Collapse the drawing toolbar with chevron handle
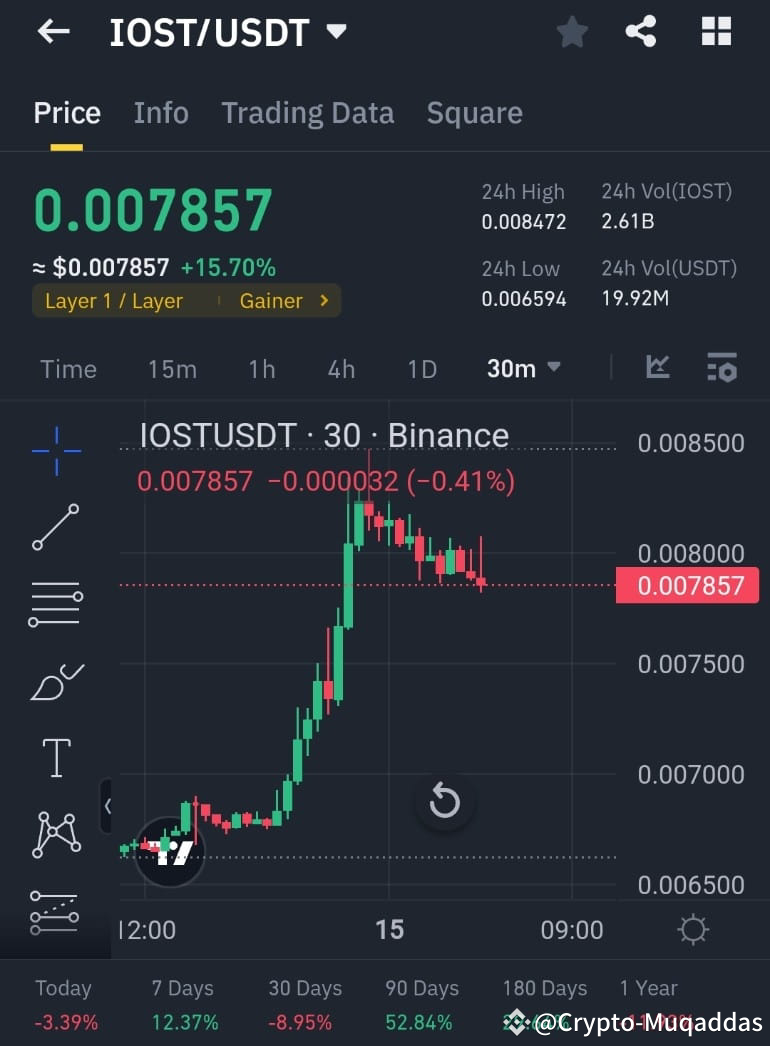Viewport: 770px width, 1046px height. [107, 806]
